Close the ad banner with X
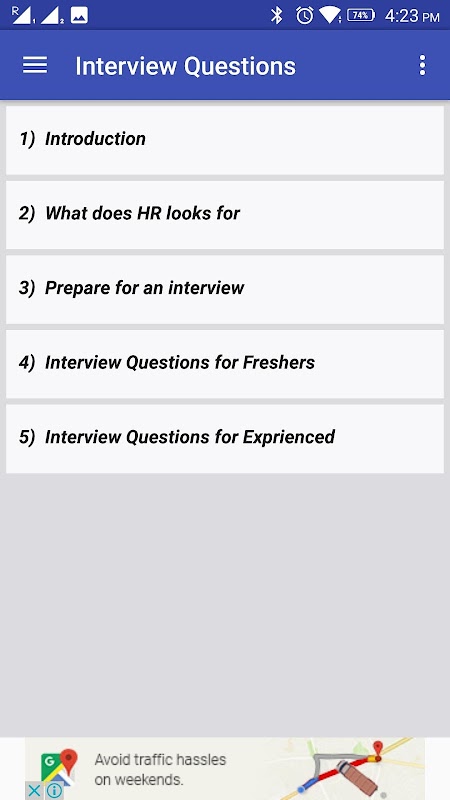 pyautogui.click(x=34, y=791)
